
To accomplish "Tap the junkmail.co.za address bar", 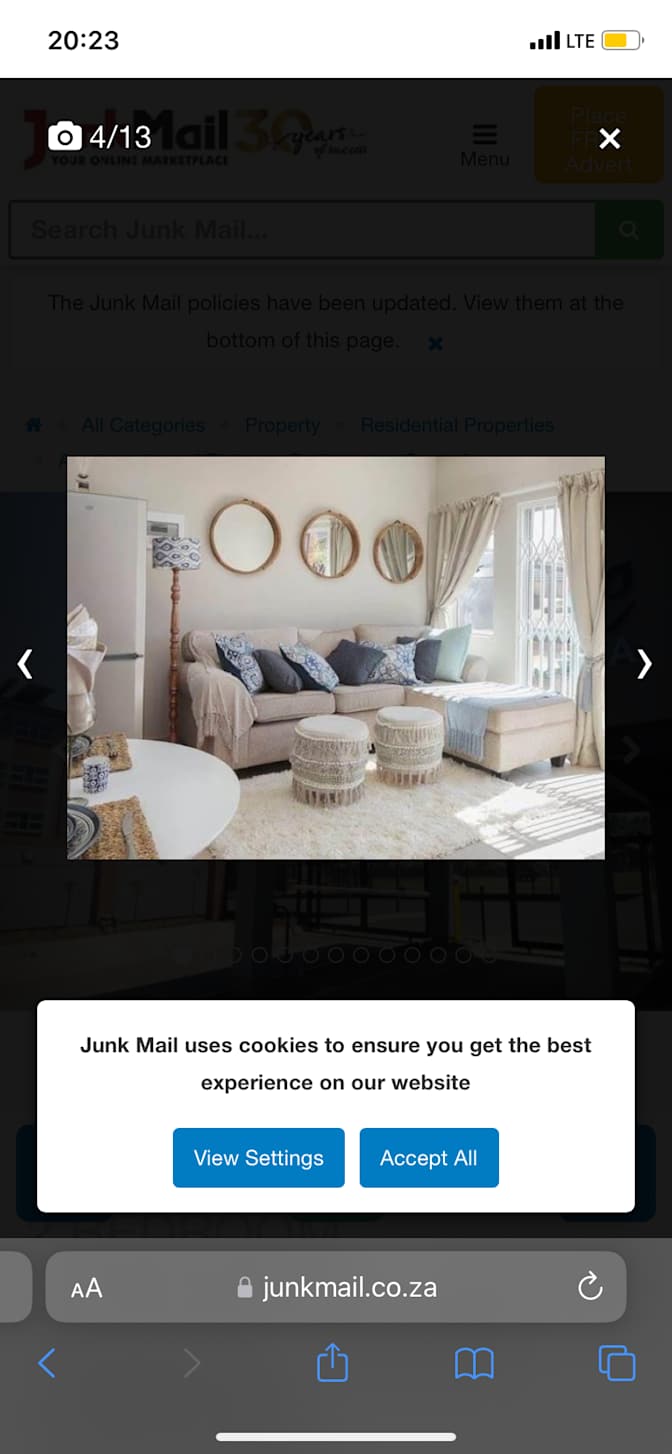I will pos(336,1287).
